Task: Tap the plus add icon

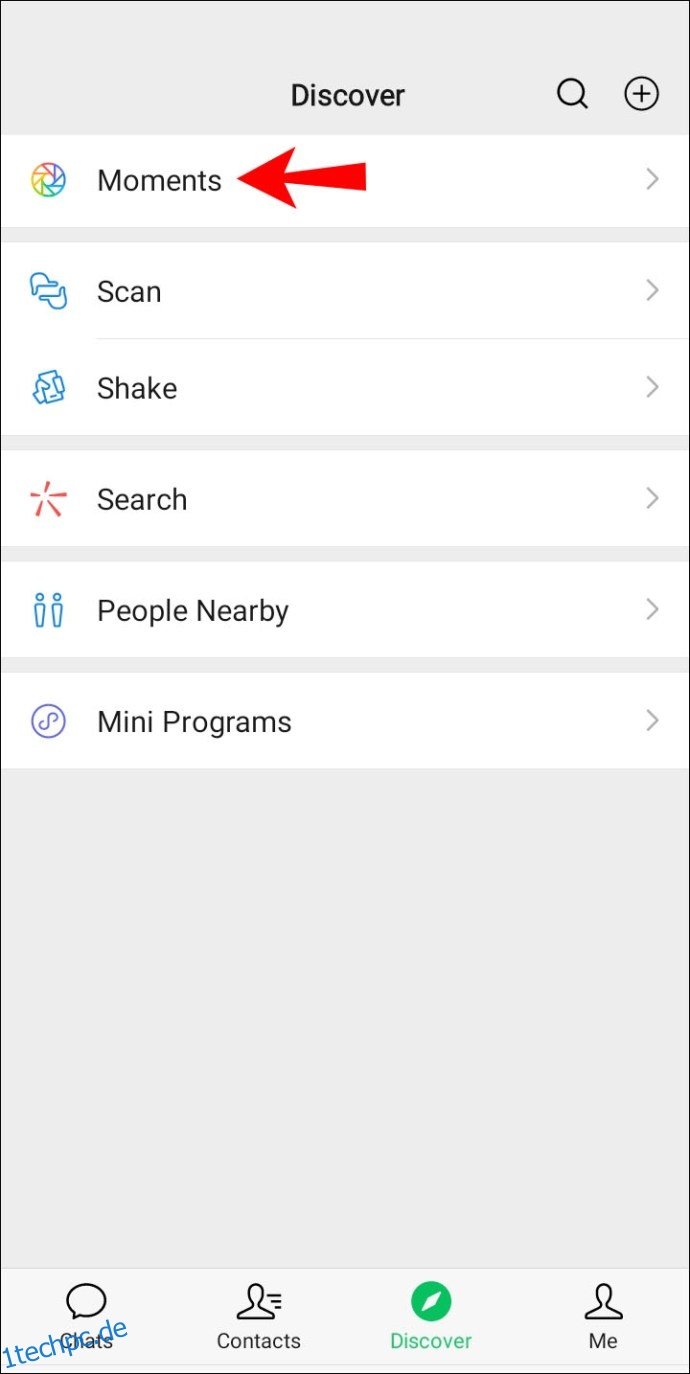Action: [641, 95]
